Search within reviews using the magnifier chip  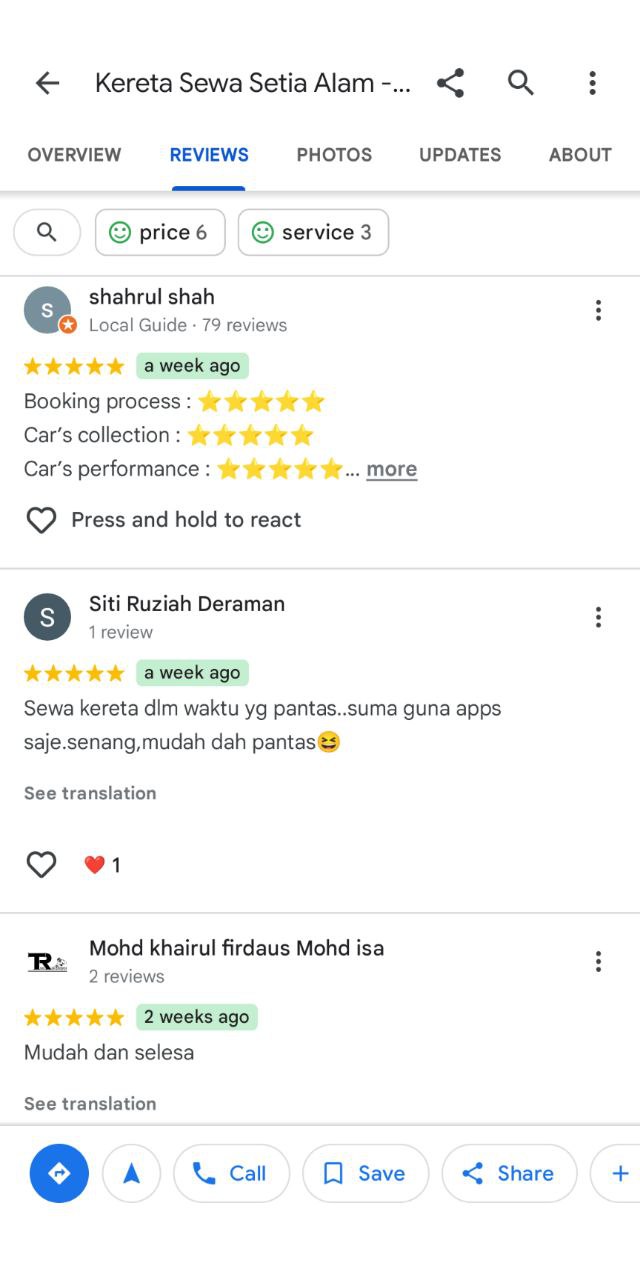pos(46,232)
